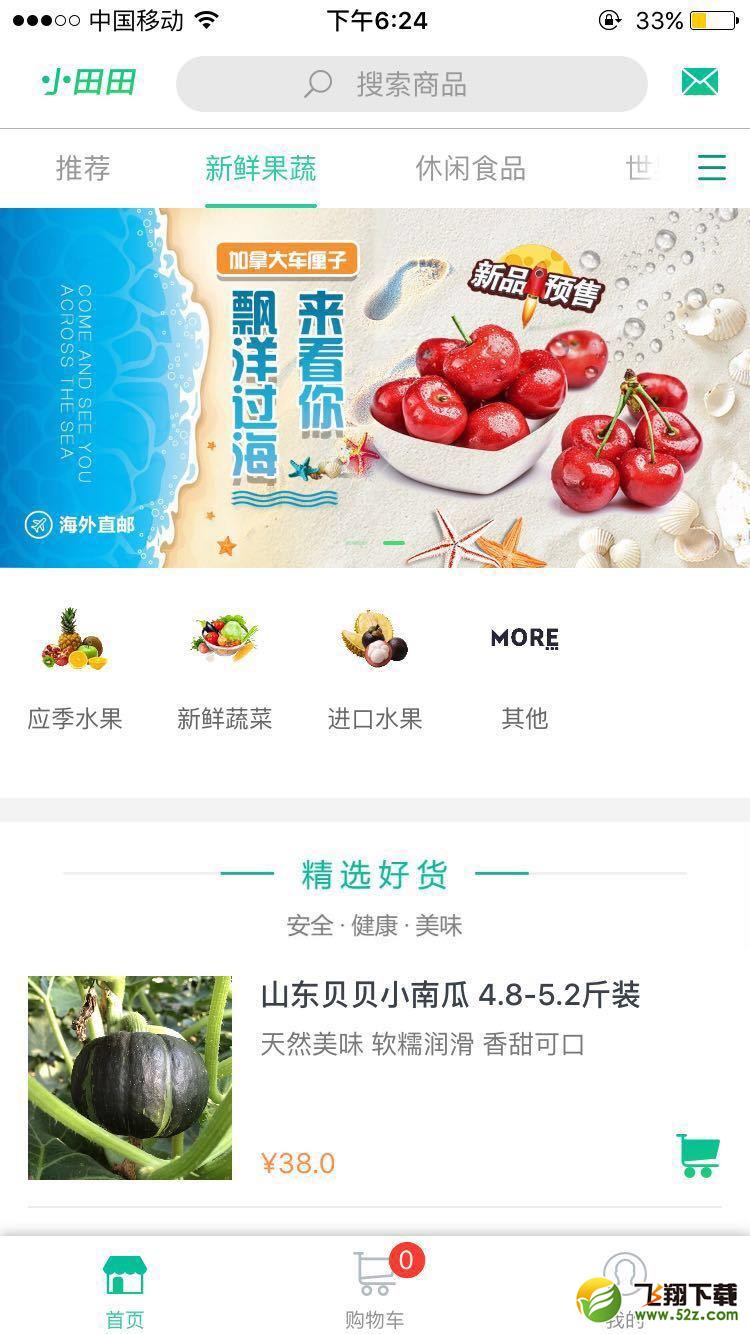
Task: Open the 山东贝贝小南瓜 product
Action: coord(375,1078)
